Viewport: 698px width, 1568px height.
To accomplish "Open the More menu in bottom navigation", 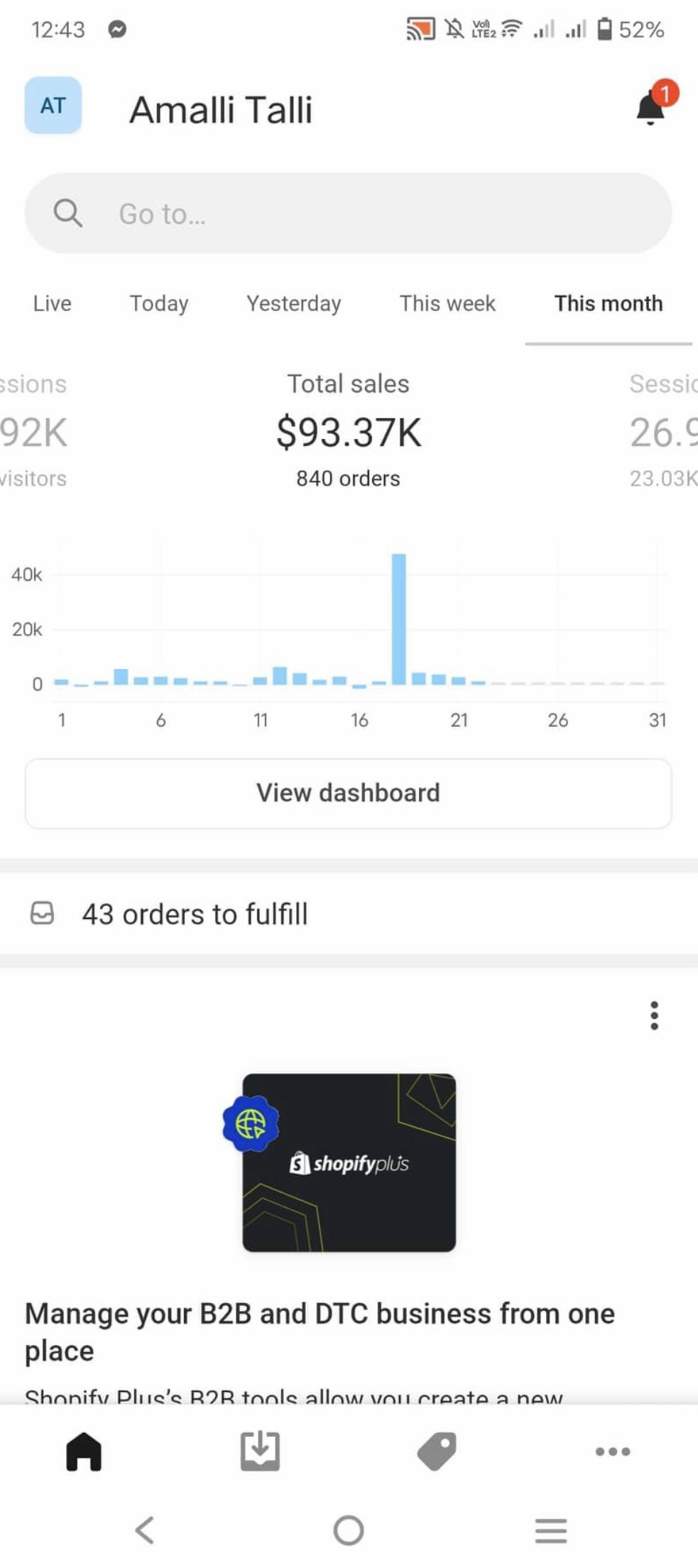I will 611,1452.
